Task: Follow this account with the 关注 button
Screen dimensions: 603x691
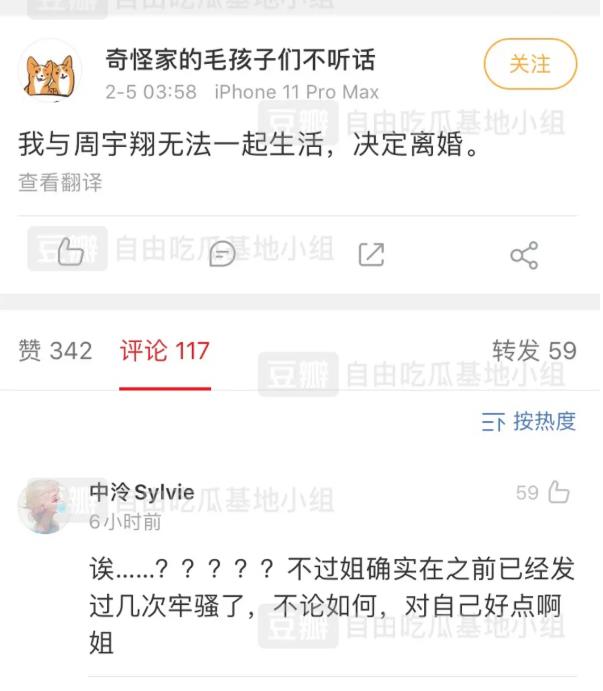Action: point(530,64)
